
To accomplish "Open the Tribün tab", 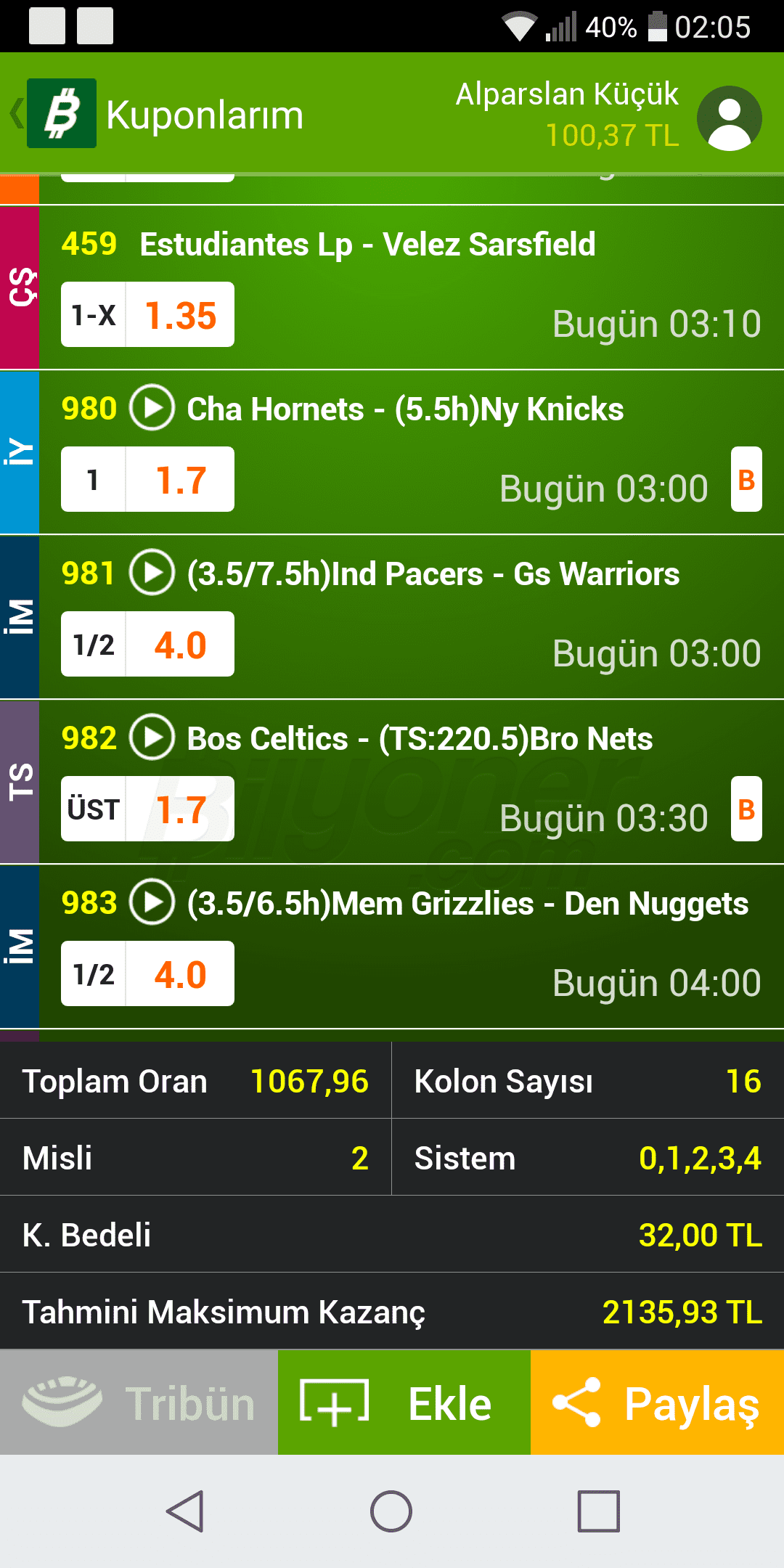I will click(139, 1402).
